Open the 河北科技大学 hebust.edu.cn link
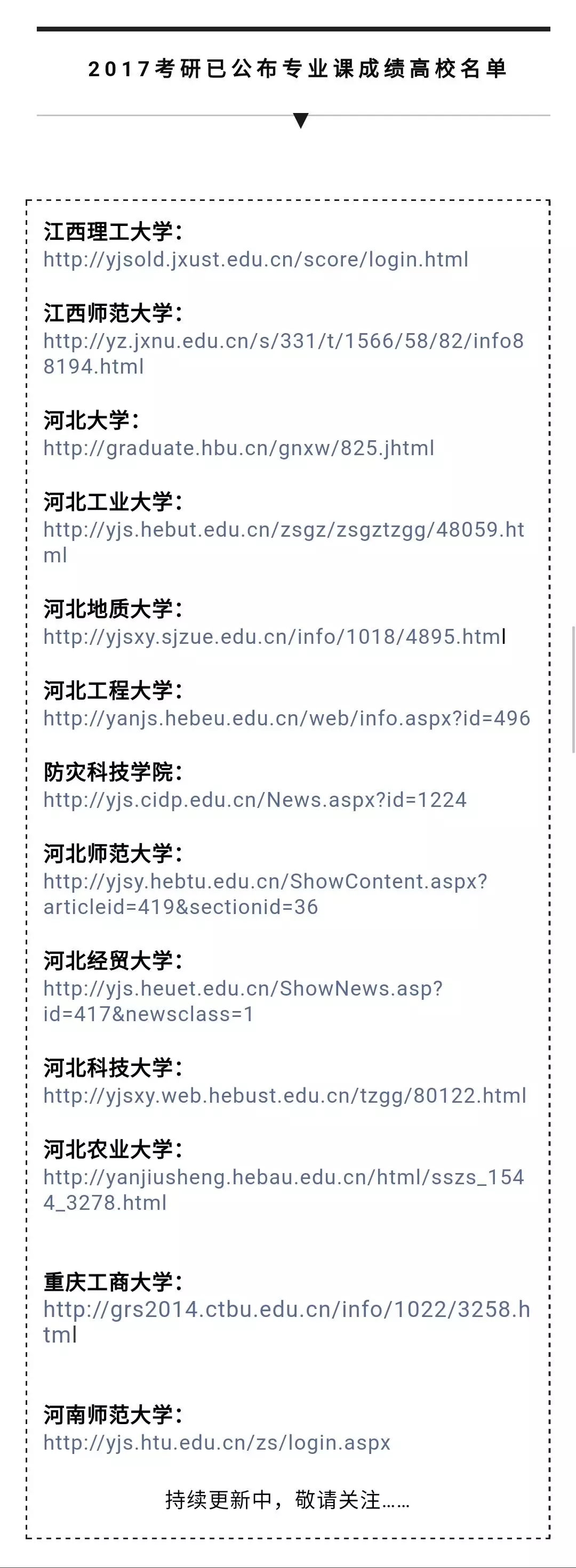 point(284,1096)
